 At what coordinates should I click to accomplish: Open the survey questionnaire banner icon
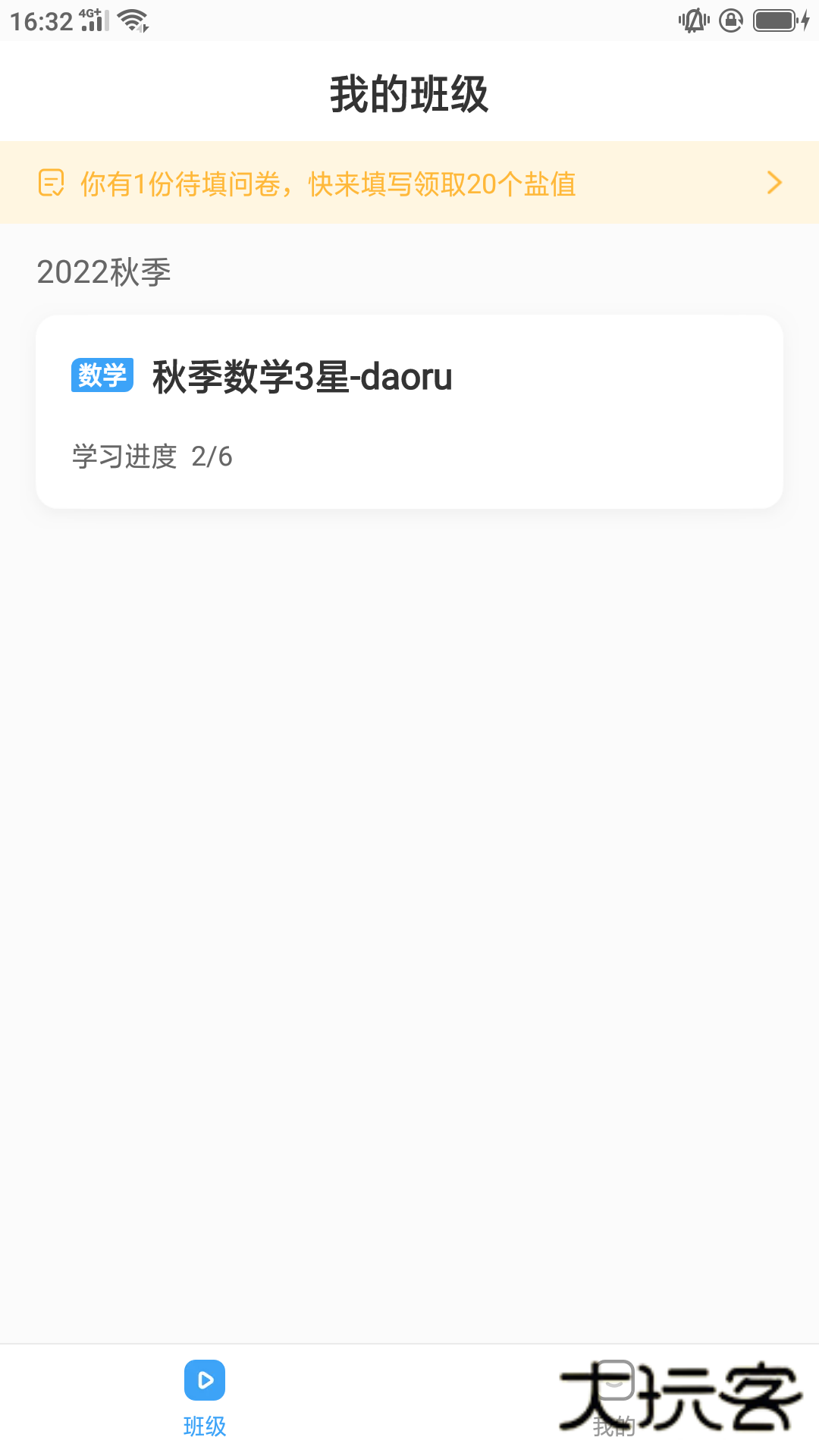pos(50,183)
